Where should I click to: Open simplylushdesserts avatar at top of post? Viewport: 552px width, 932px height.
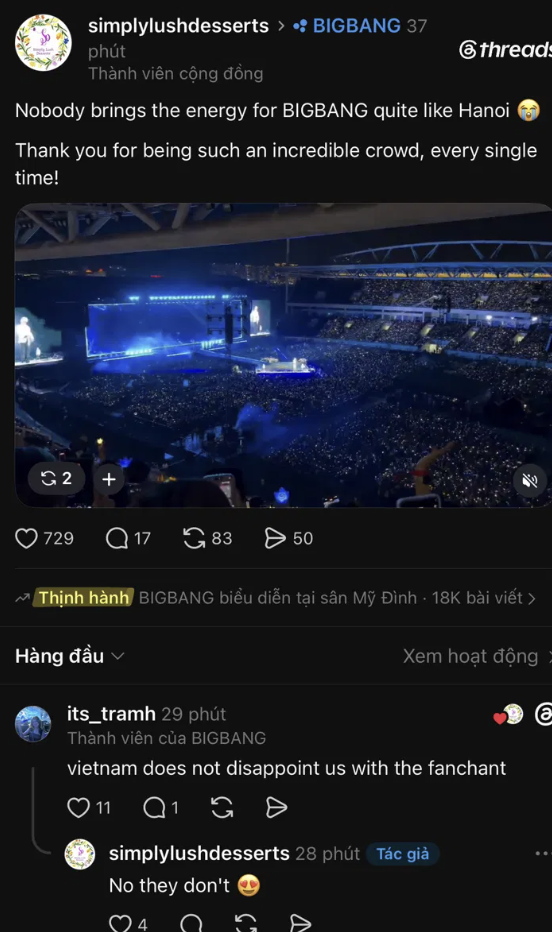pos(43,43)
